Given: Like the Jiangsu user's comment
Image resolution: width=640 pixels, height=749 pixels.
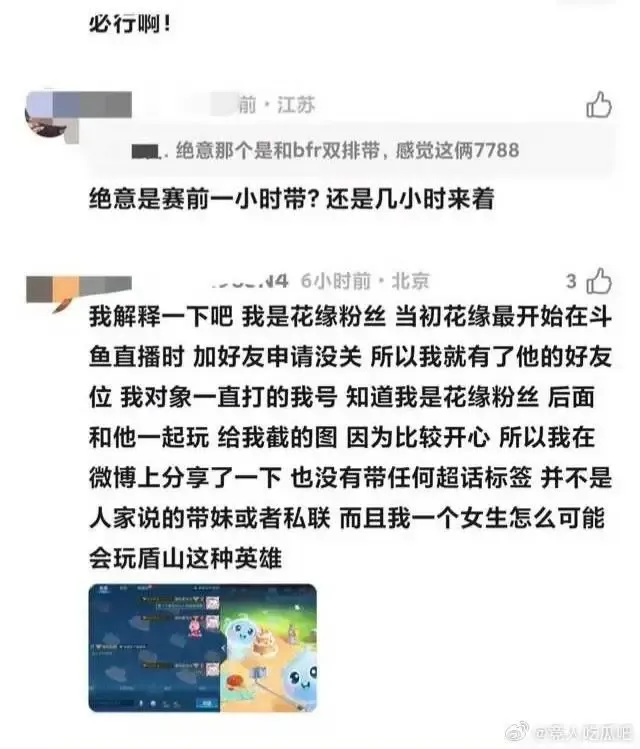Looking at the screenshot, I should click(x=599, y=104).
